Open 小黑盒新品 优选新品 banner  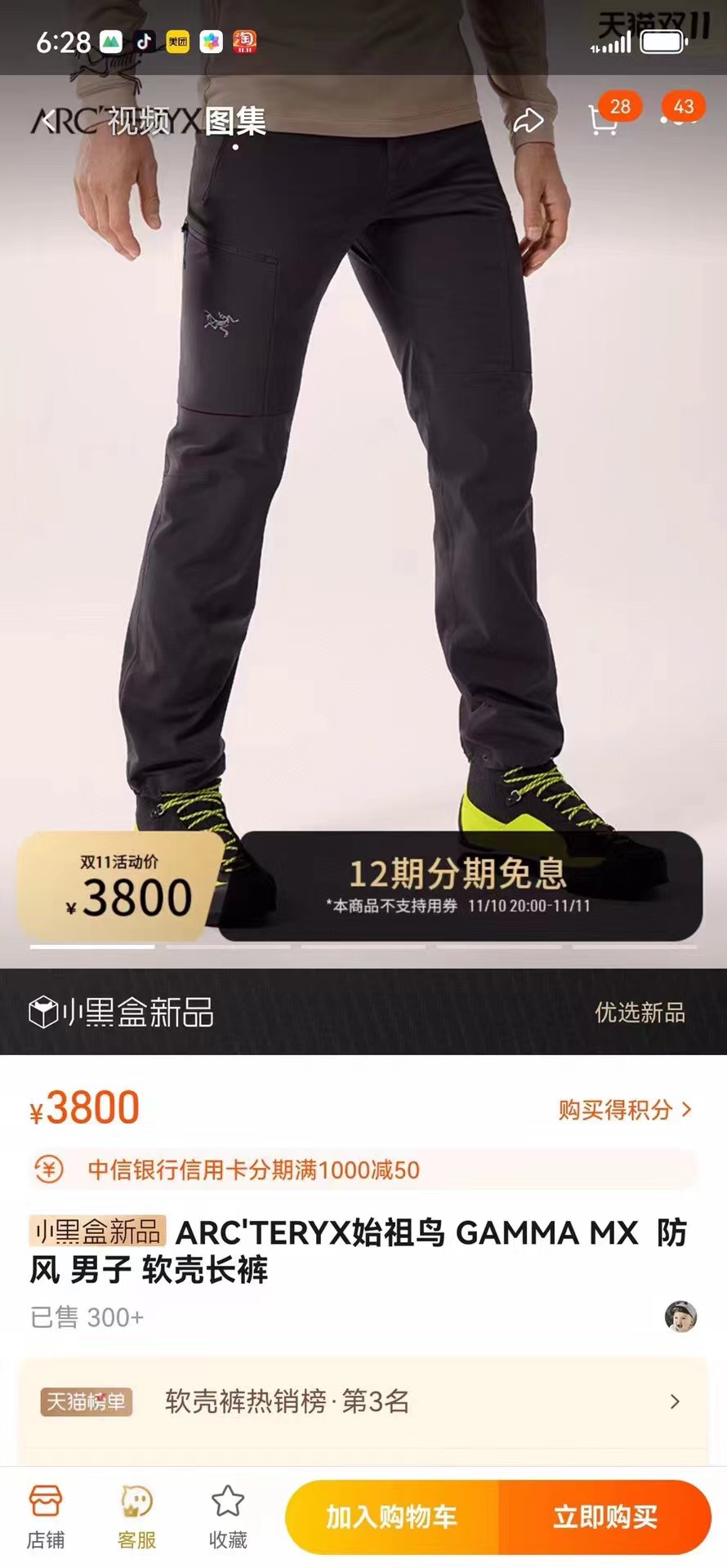click(363, 1012)
